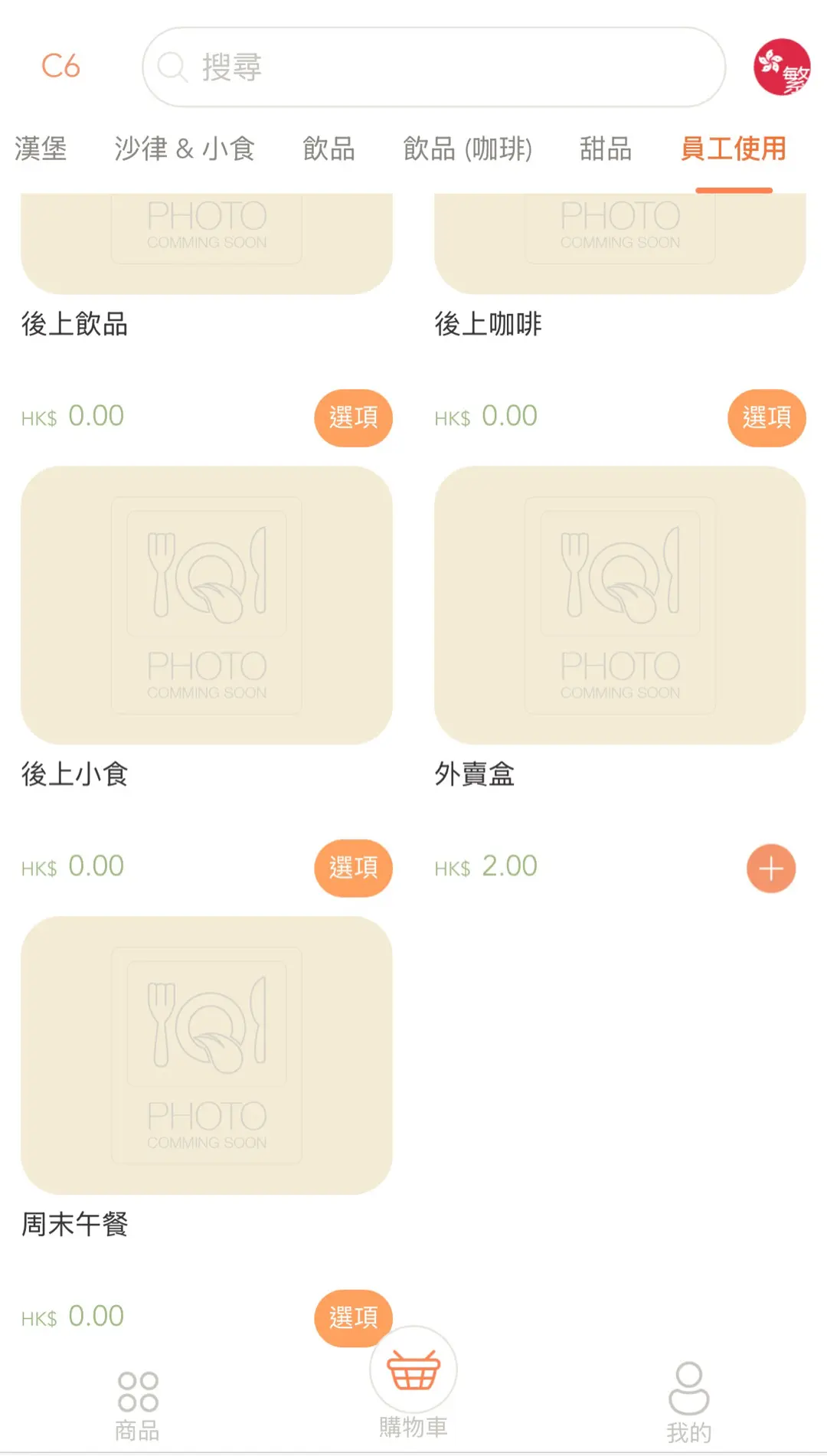The width and height of the screenshot is (827, 1456).
Task: Switch to the 我的 profile tab
Action: tap(688, 1402)
